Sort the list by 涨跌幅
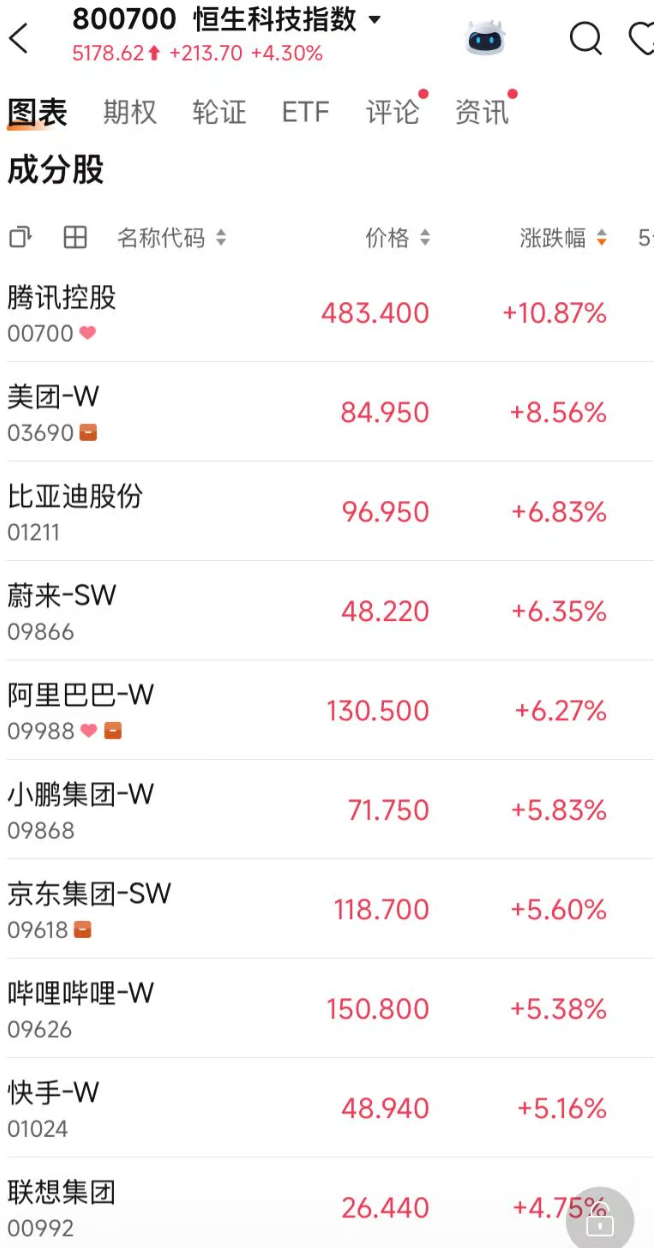The height and width of the screenshot is (1248, 654). pos(563,238)
